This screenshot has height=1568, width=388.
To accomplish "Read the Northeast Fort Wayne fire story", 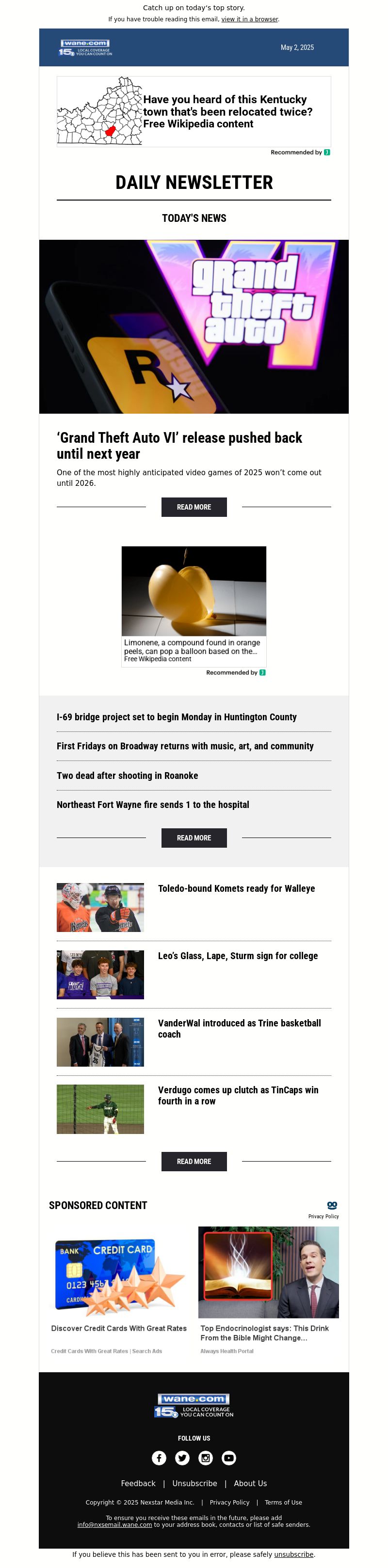I will coord(153,805).
